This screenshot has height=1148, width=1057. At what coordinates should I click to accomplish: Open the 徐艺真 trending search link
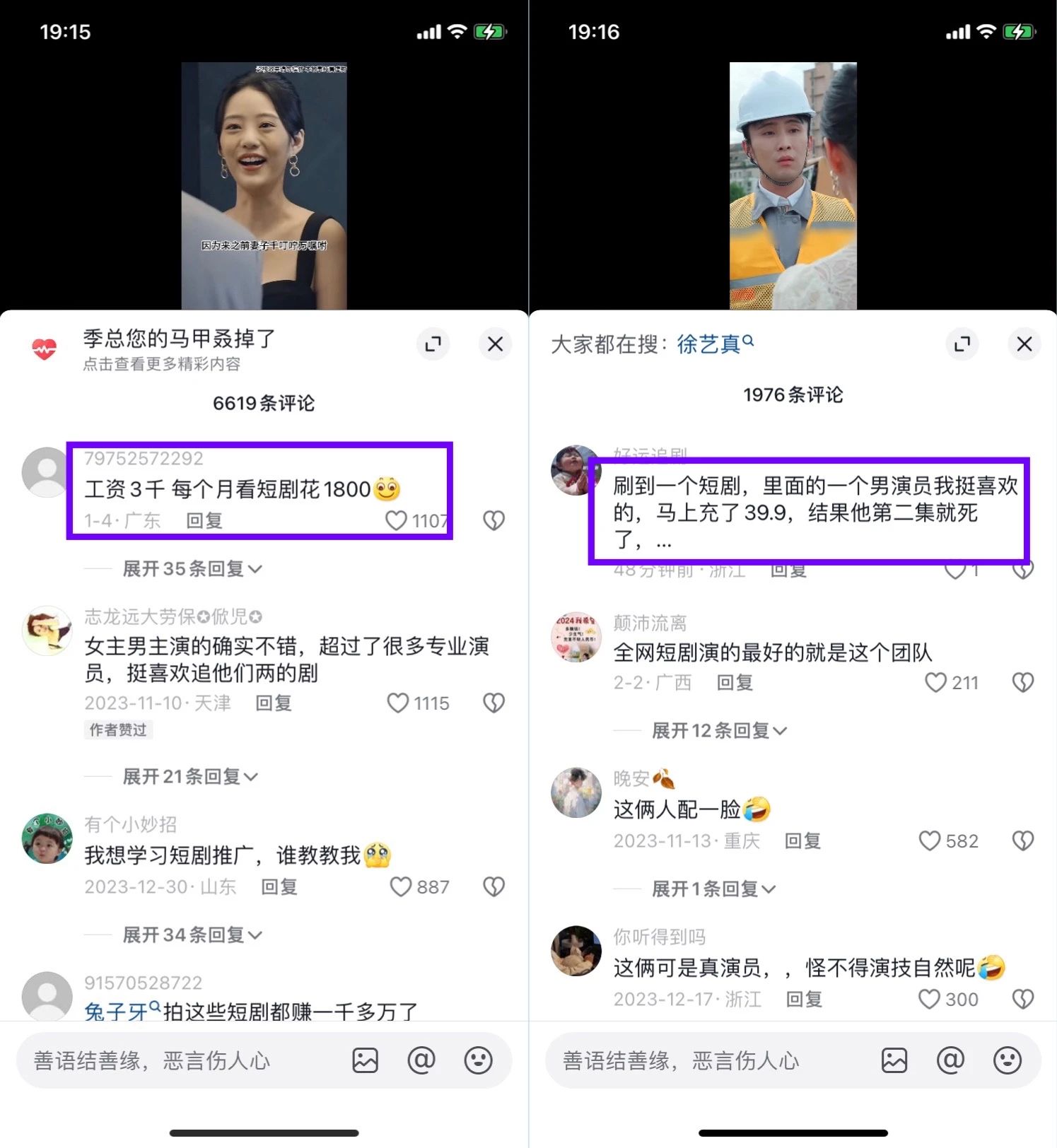click(x=709, y=343)
